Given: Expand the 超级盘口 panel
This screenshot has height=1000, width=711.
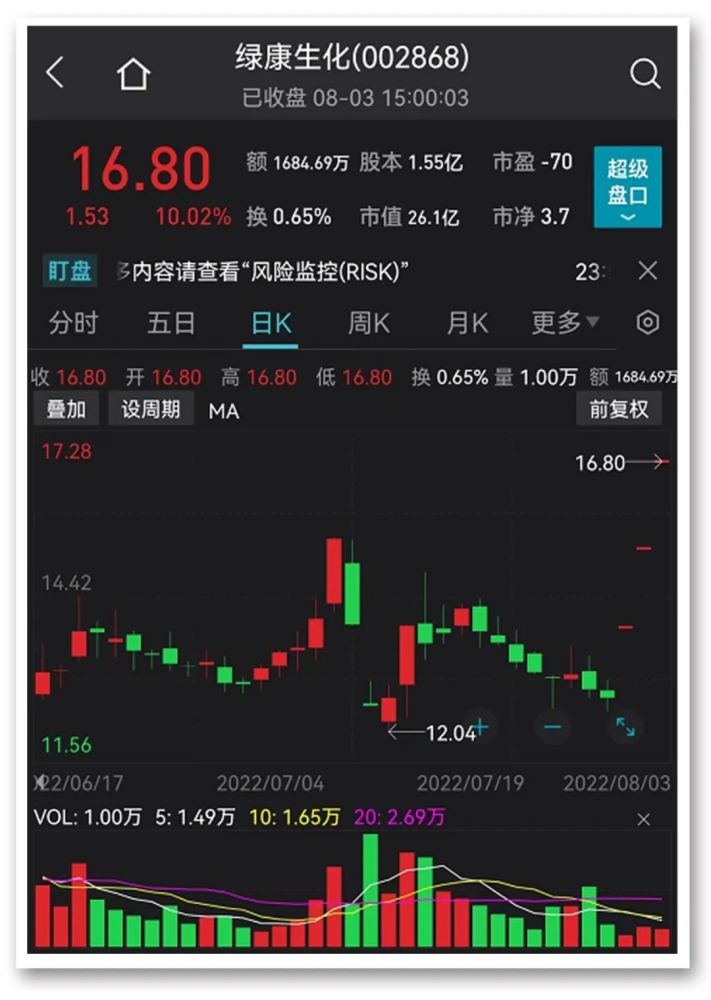Looking at the screenshot, I should tap(627, 187).
